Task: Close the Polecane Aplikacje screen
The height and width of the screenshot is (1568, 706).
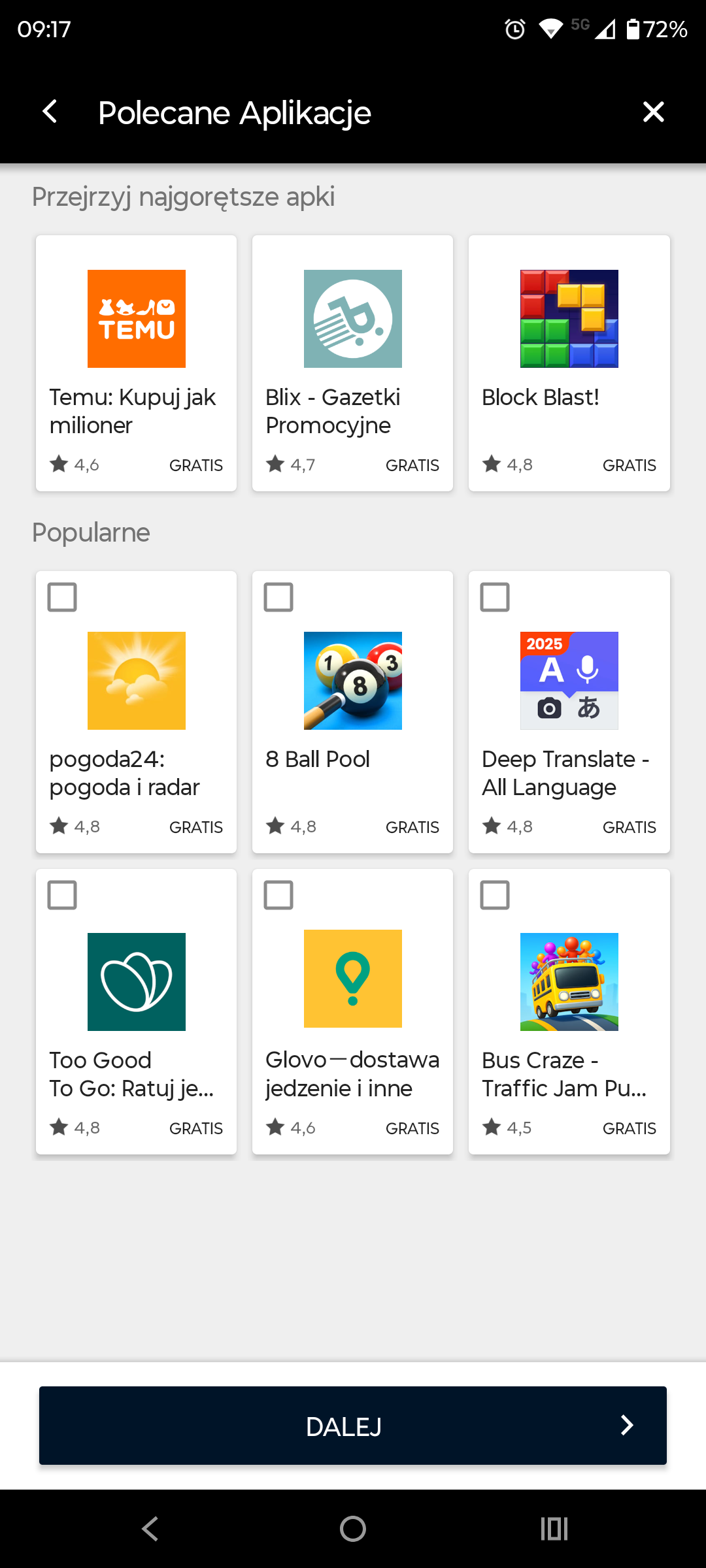Action: (x=653, y=112)
